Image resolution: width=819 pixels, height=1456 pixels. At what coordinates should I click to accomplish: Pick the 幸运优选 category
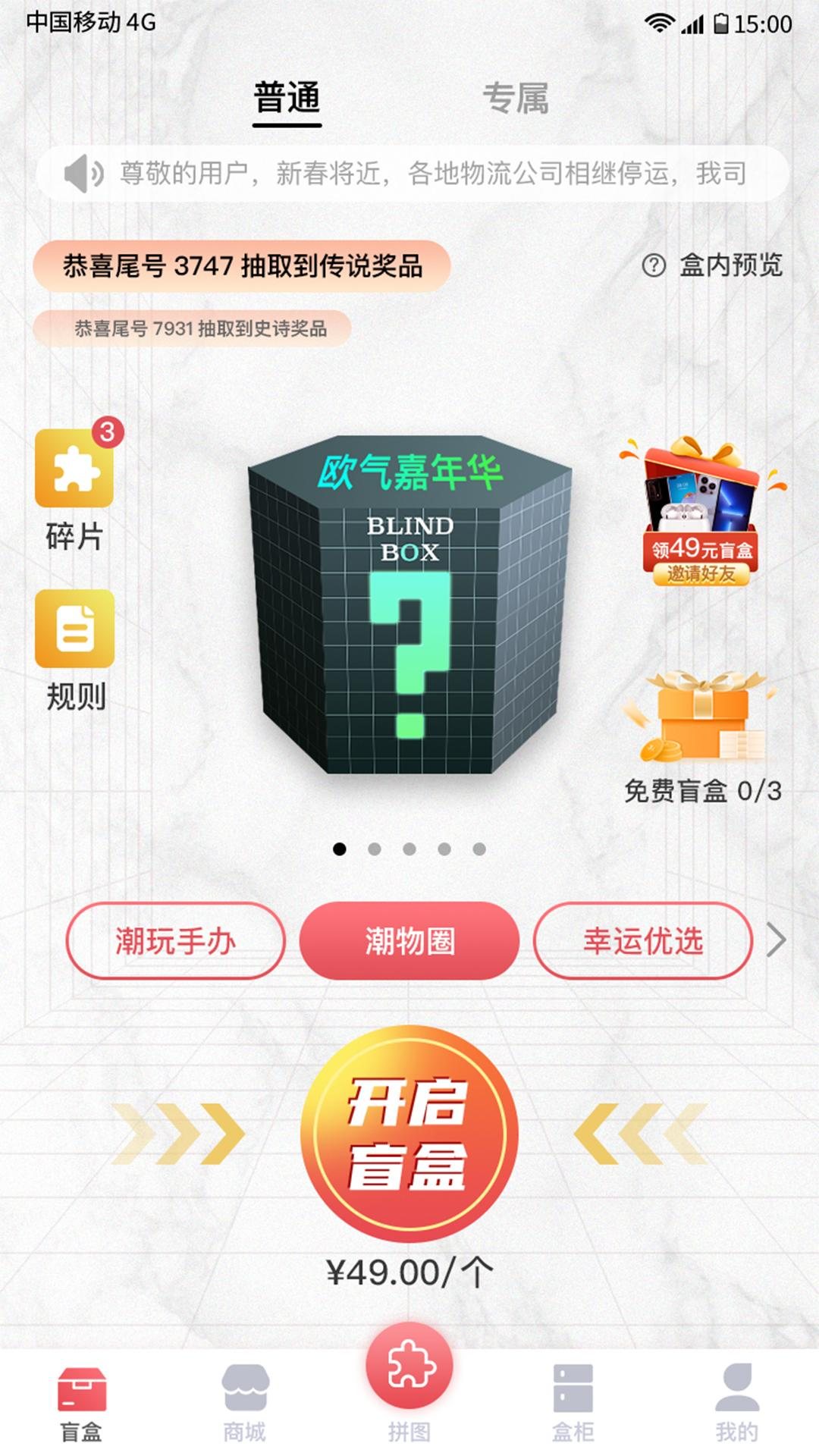pyautogui.click(x=643, y=941)
